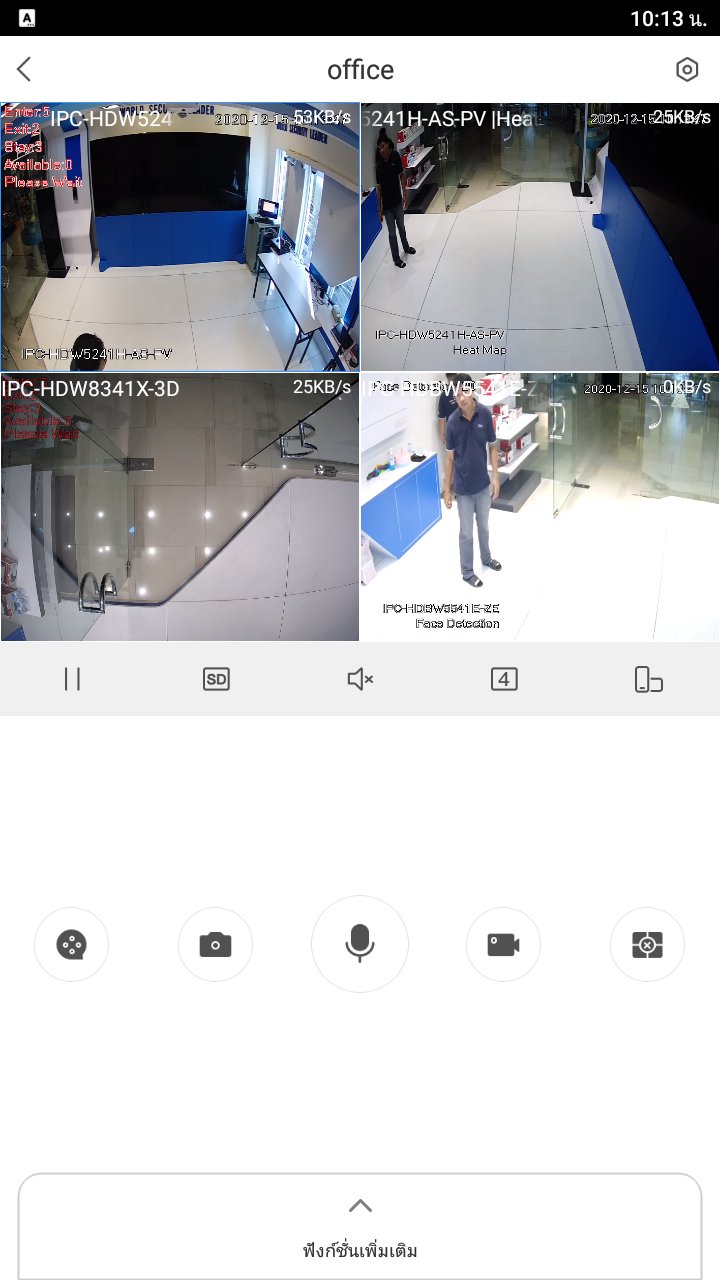The height and width of the screenshot is (1280, 720).
Task: Open stream quality dropdown via SD button
Action: [x=216, y=679]
